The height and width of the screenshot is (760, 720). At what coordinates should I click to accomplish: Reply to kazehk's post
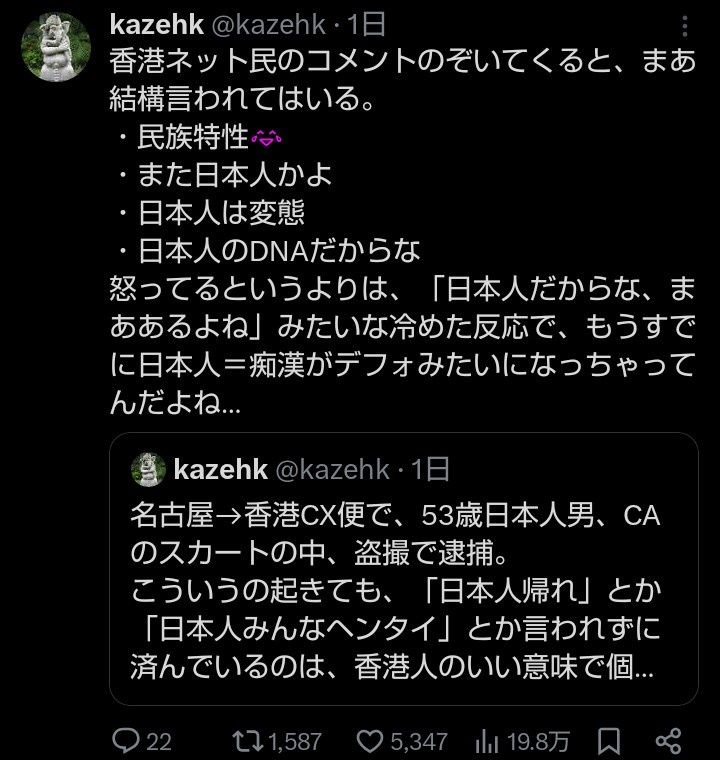[x=127, y=740]
